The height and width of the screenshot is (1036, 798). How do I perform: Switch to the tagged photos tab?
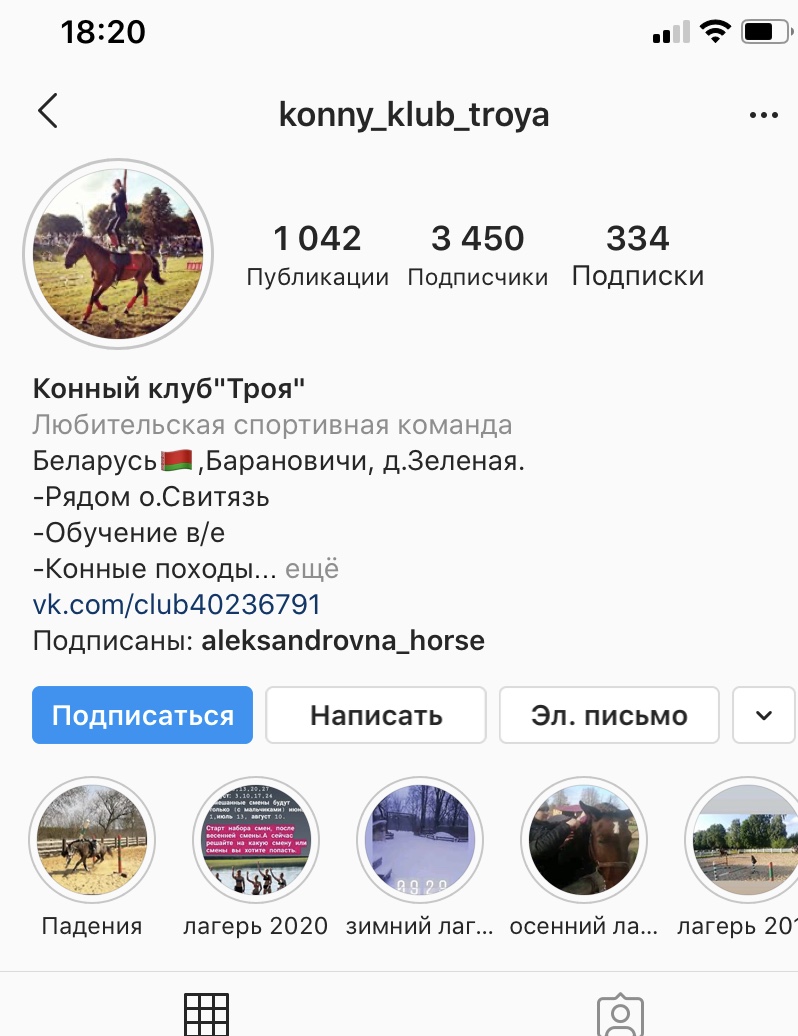618,1013
